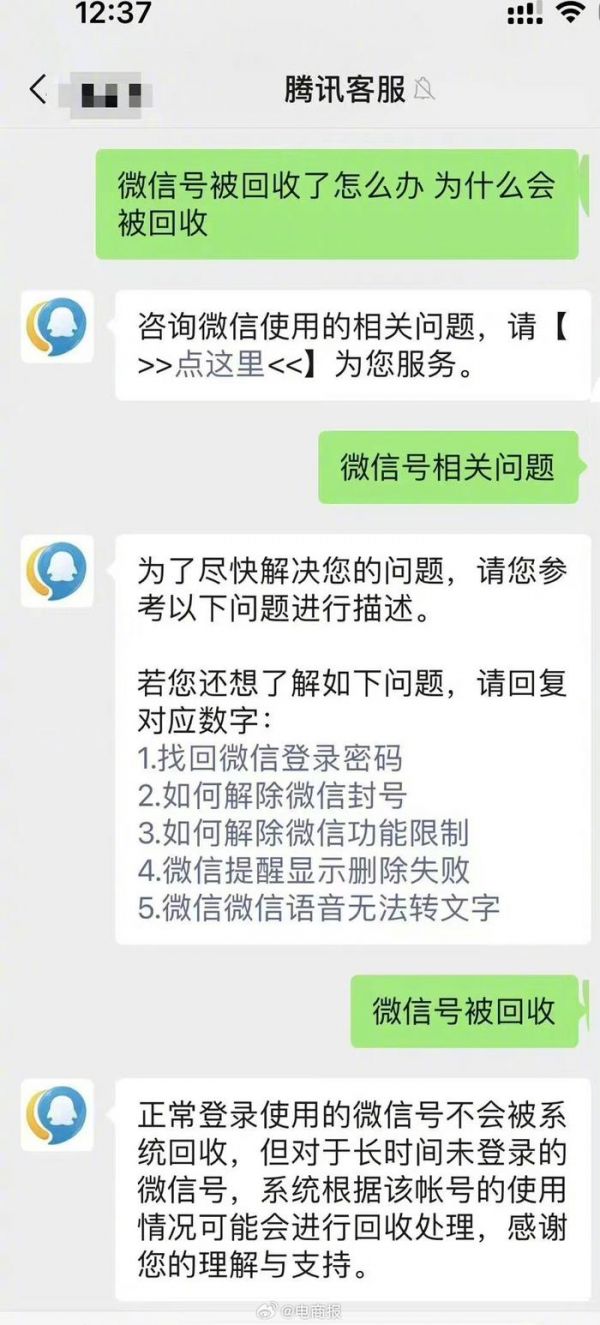Open 3.如何解除微信功能限制
This screenshot has height=1325, width=600.
[303, 832]
